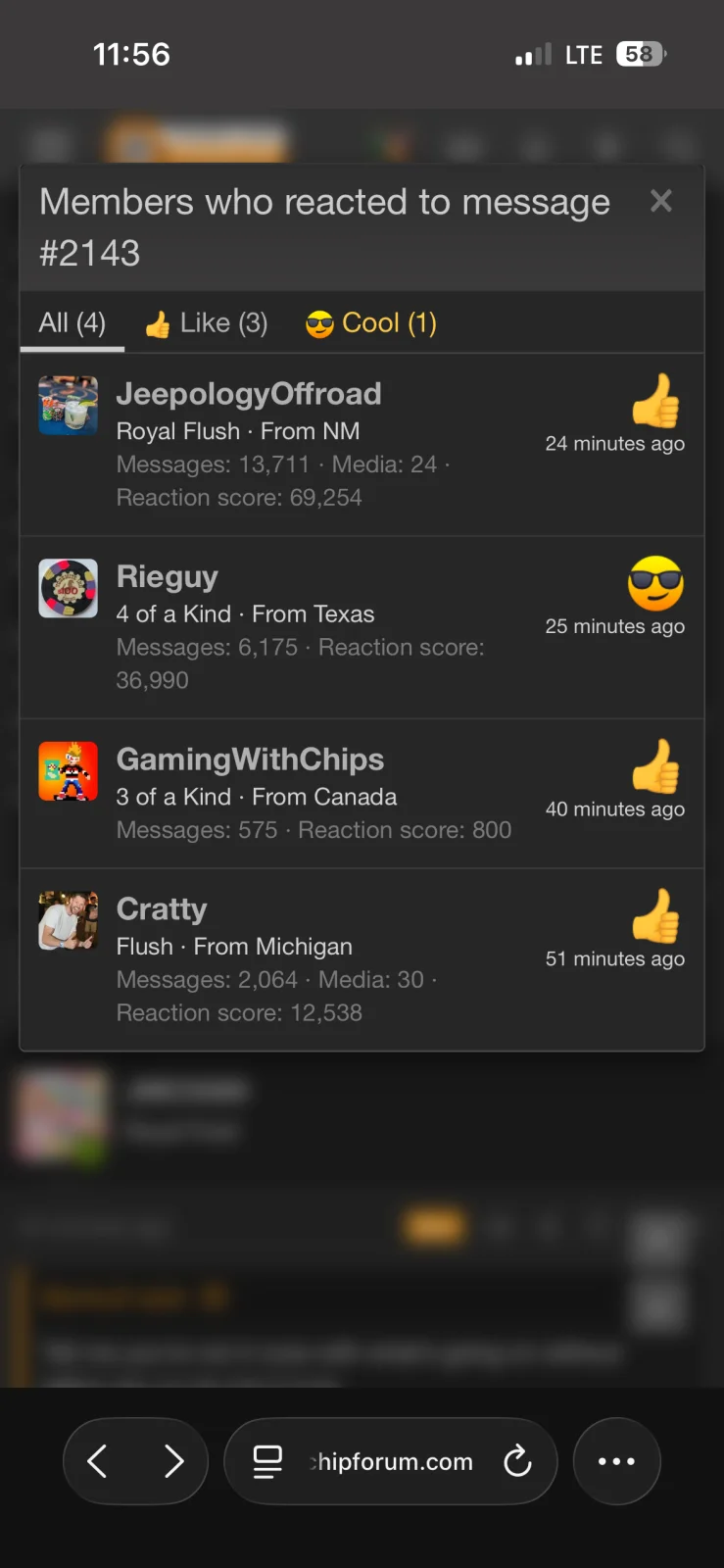The width and height of the screenshot is (724, 1568).
Task: Go forward in the browser
Action: tap(173, 1461)
